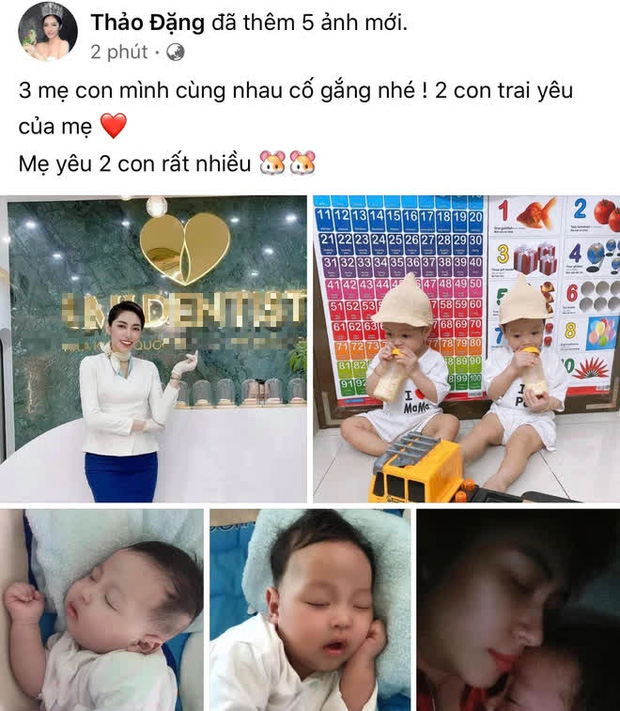Open the photo of two toddlers drinking bottles
The image size is (620, 711).
click(466, 348)
